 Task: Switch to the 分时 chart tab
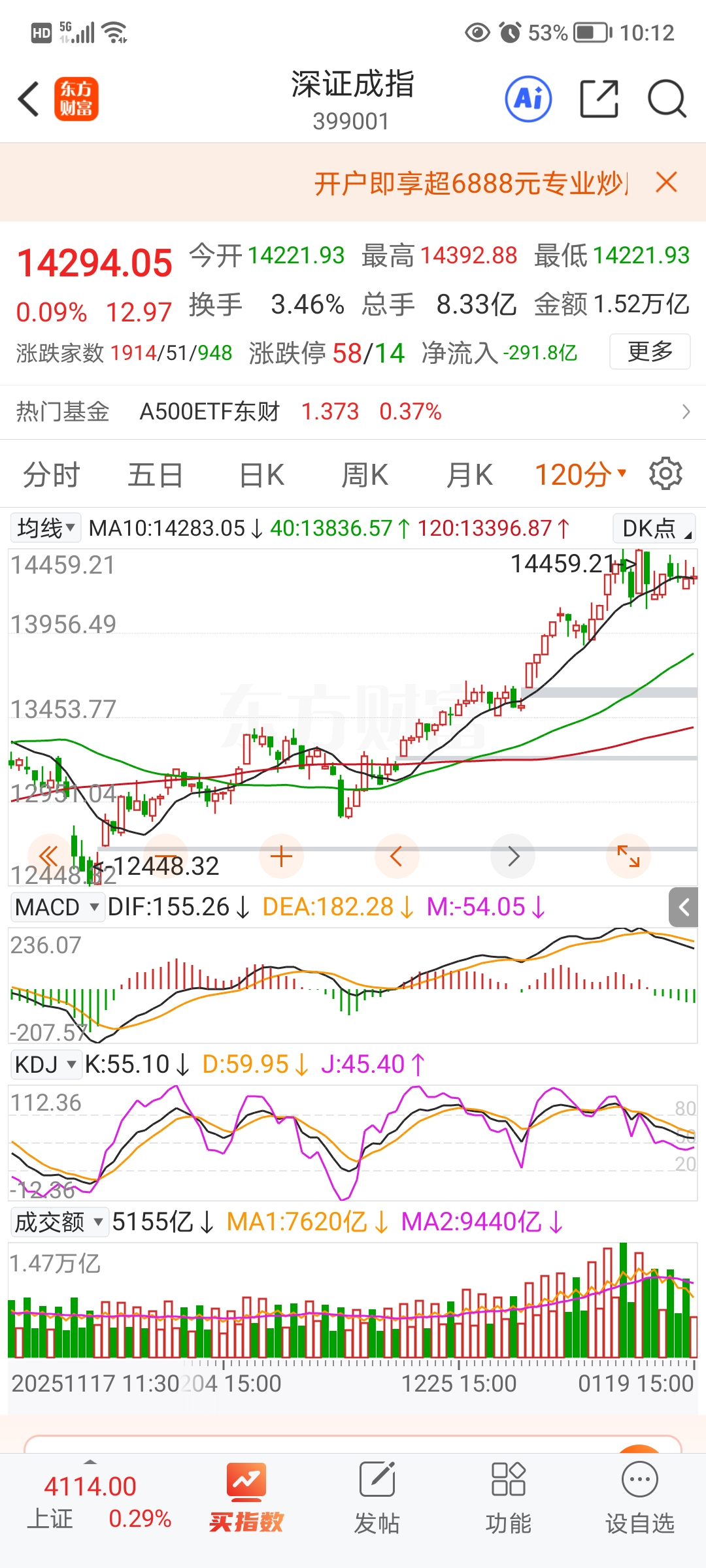coord(51,475)
